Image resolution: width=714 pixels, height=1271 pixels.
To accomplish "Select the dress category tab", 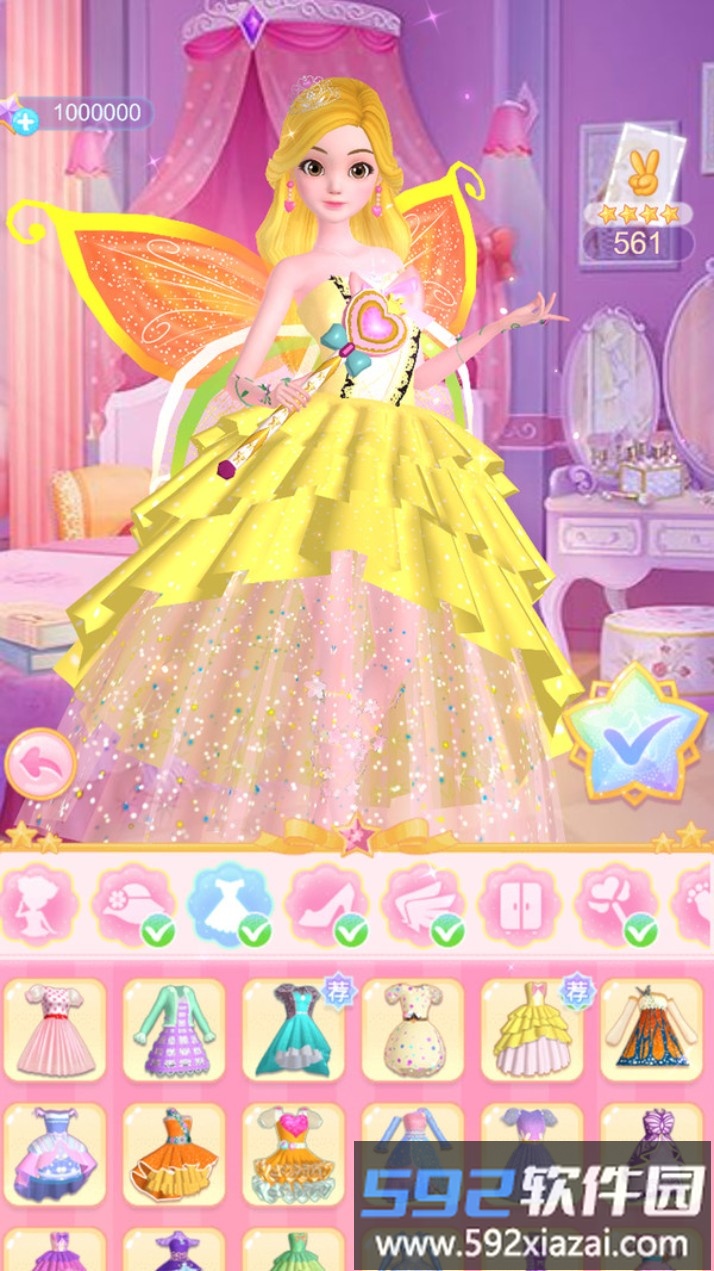I will (x=231, y=904).
